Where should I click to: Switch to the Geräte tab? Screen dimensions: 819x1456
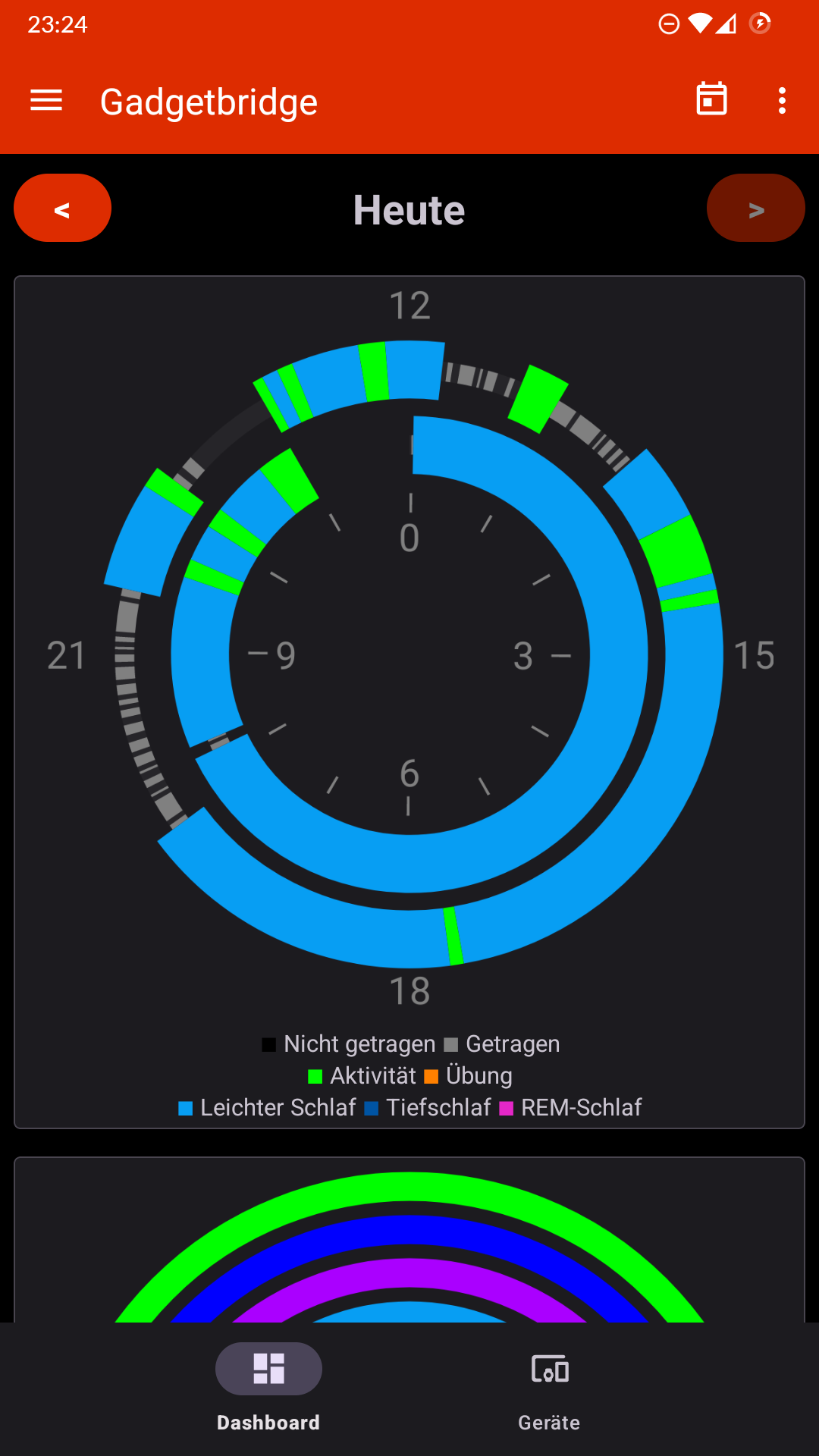(x=549, y=1388)
